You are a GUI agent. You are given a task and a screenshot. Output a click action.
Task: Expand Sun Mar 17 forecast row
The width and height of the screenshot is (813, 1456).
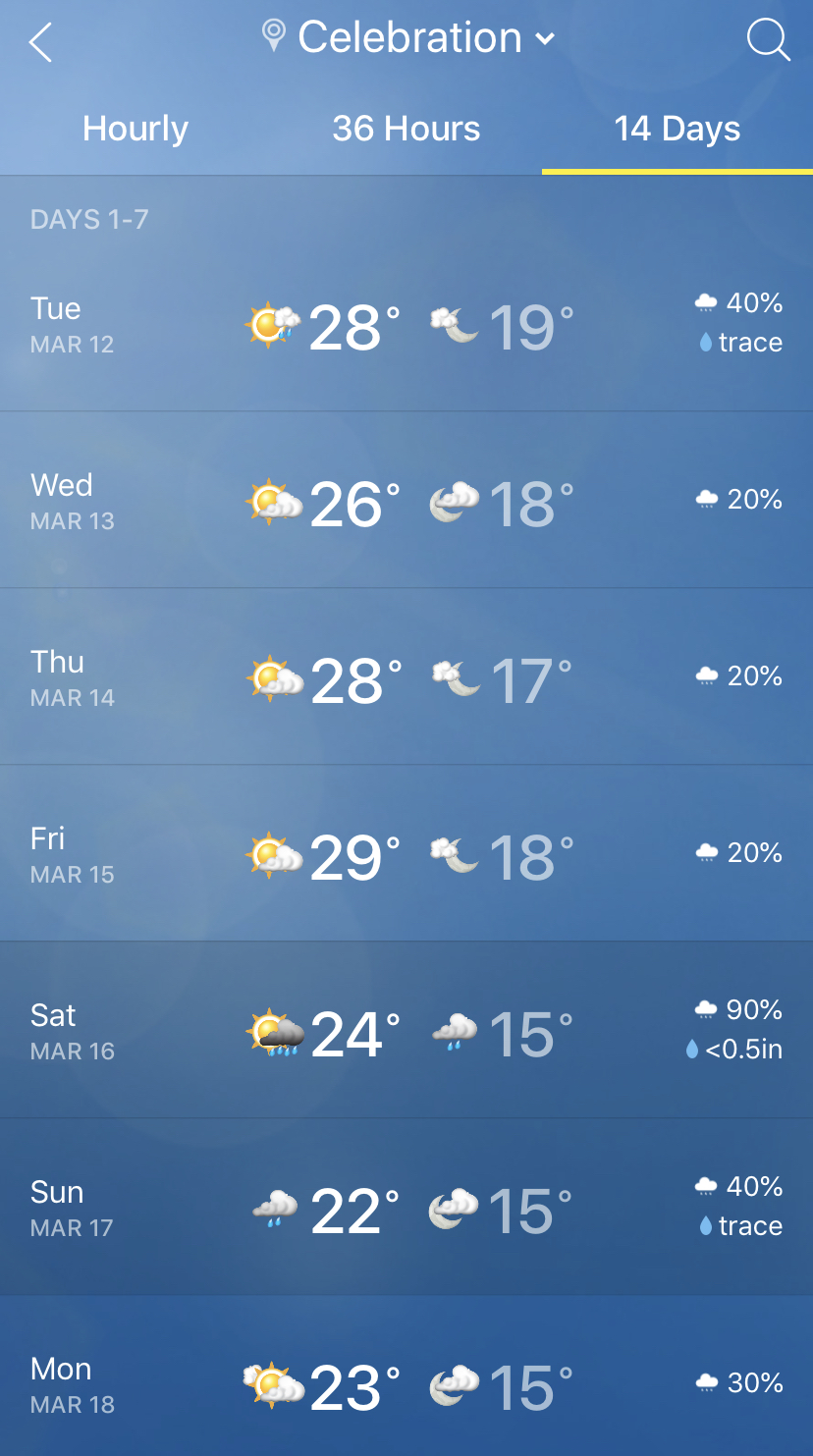pos(406,1209)
